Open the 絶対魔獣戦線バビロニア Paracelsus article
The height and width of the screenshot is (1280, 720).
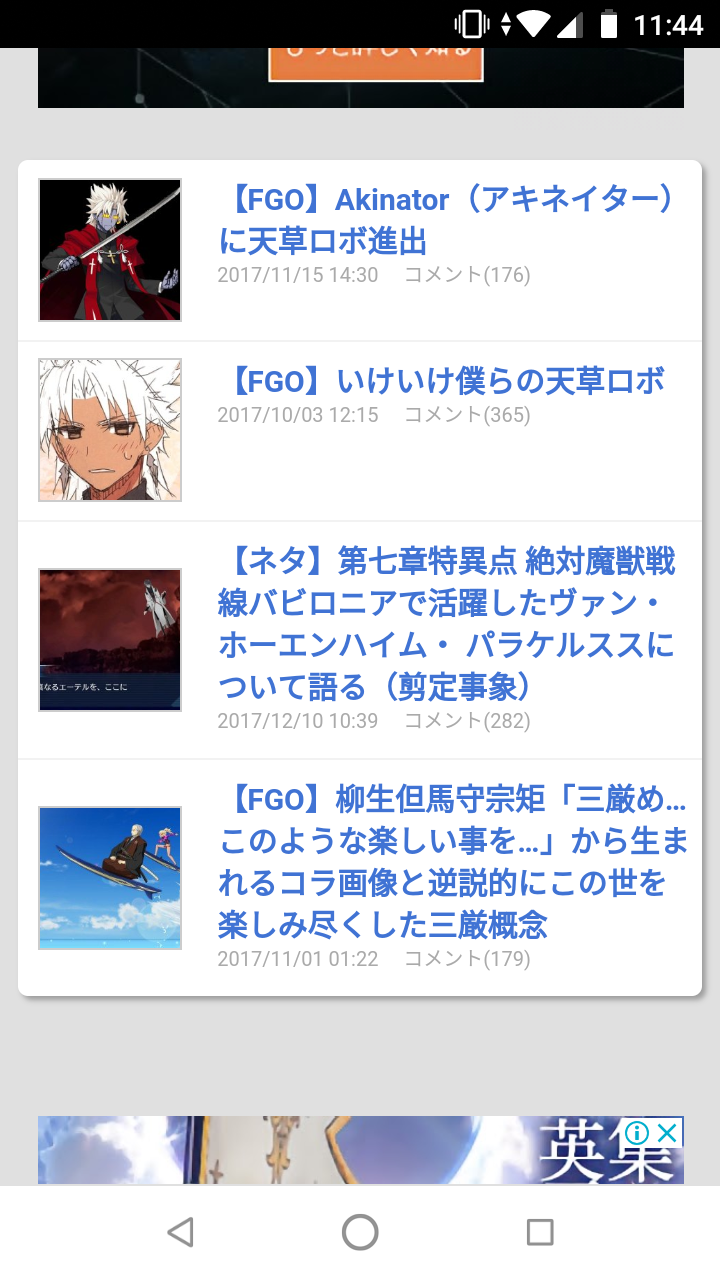447,624
